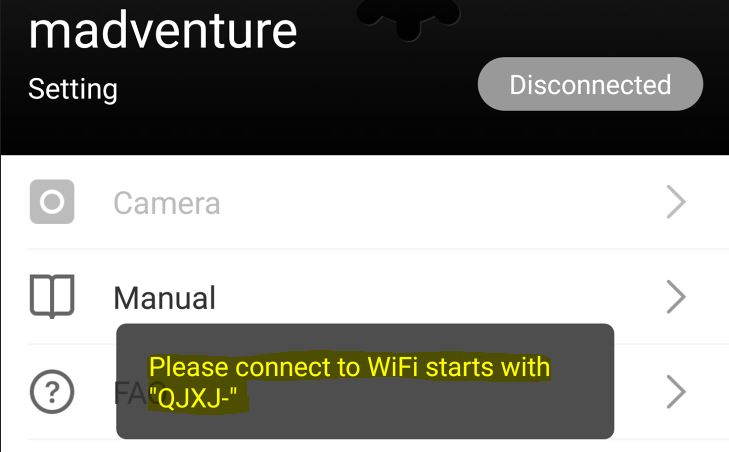
Task: Open the Camera settings row
Action: 364,203
